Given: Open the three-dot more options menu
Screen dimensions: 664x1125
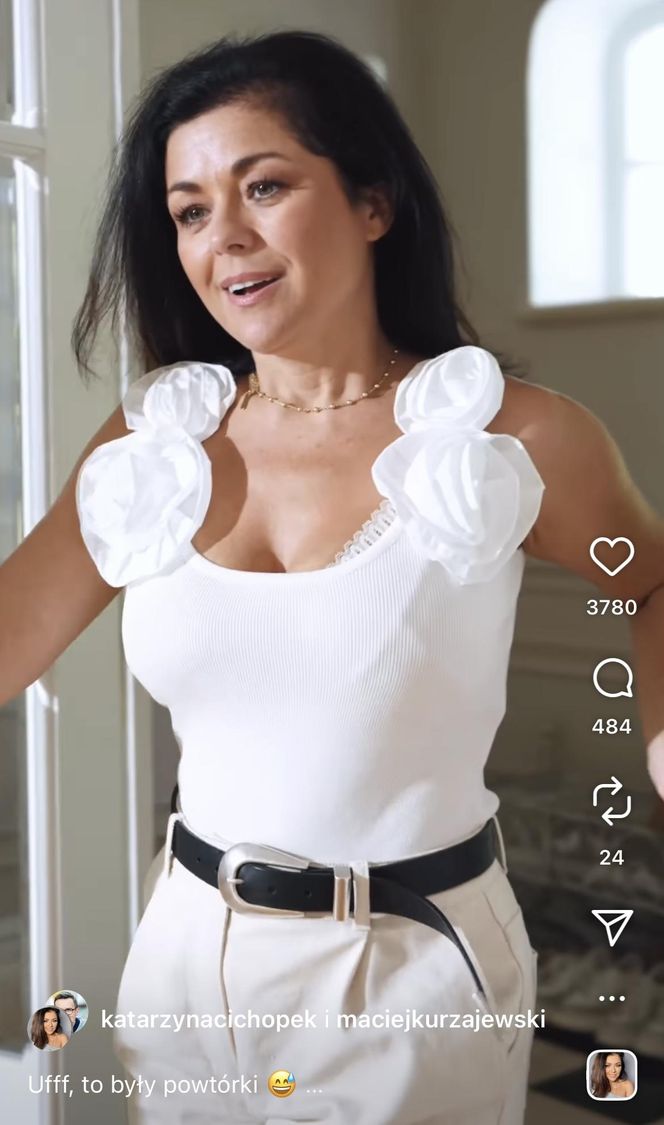Looking at the screenshot, I should pyautogui.click(x=611, y=998).
